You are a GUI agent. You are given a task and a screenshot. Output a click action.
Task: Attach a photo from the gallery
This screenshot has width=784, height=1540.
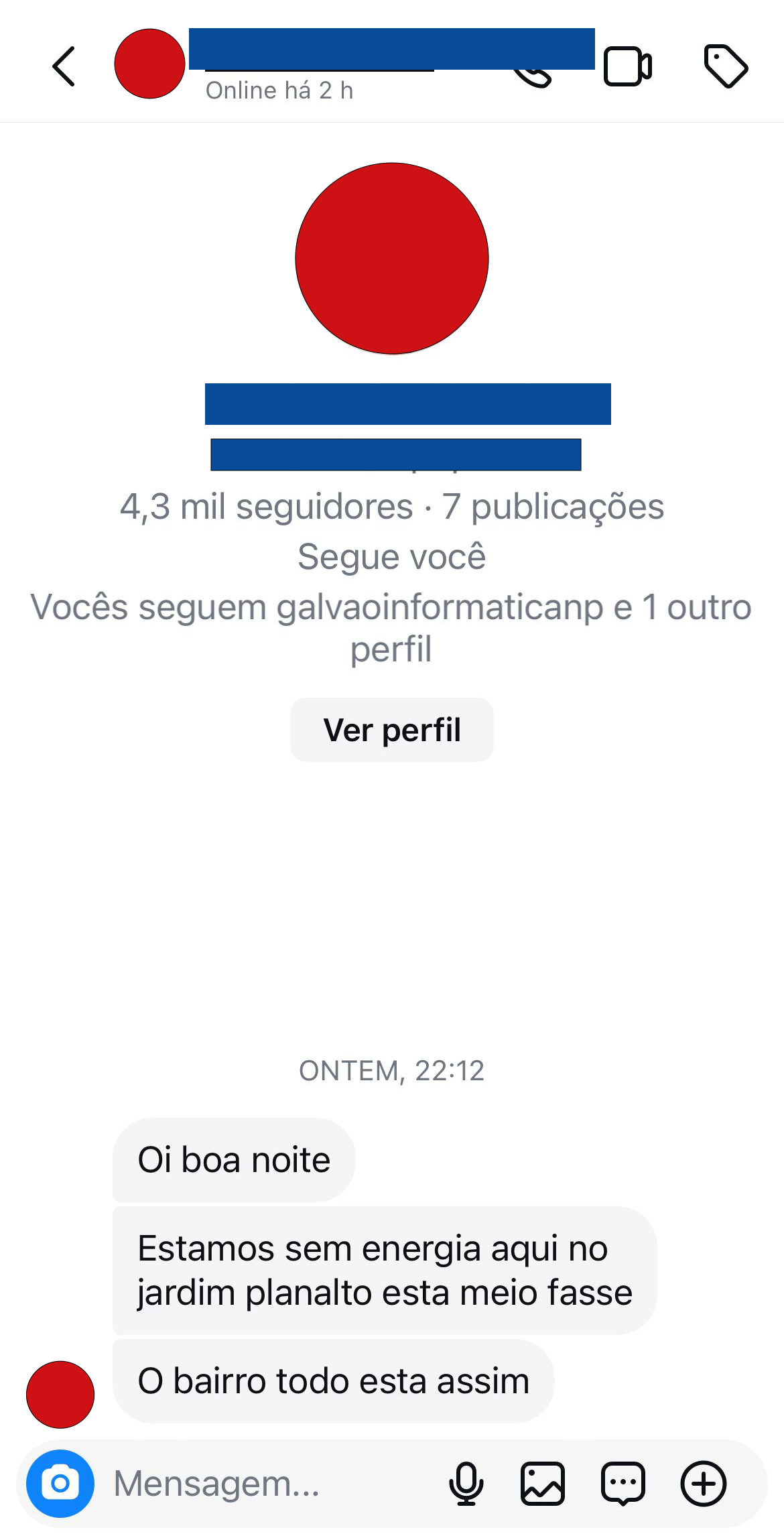542,1484
